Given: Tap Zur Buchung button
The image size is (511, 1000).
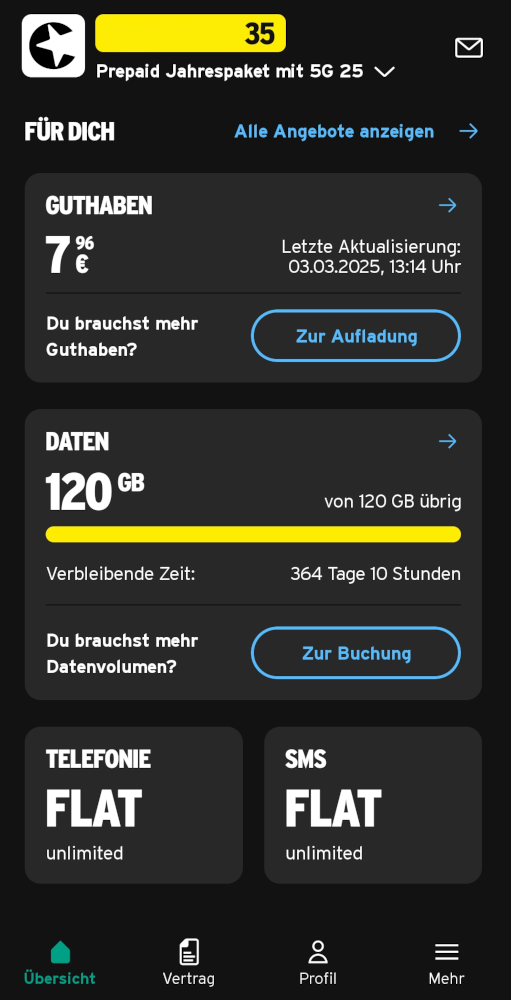Looking at the screenshot, I should 356,653.
